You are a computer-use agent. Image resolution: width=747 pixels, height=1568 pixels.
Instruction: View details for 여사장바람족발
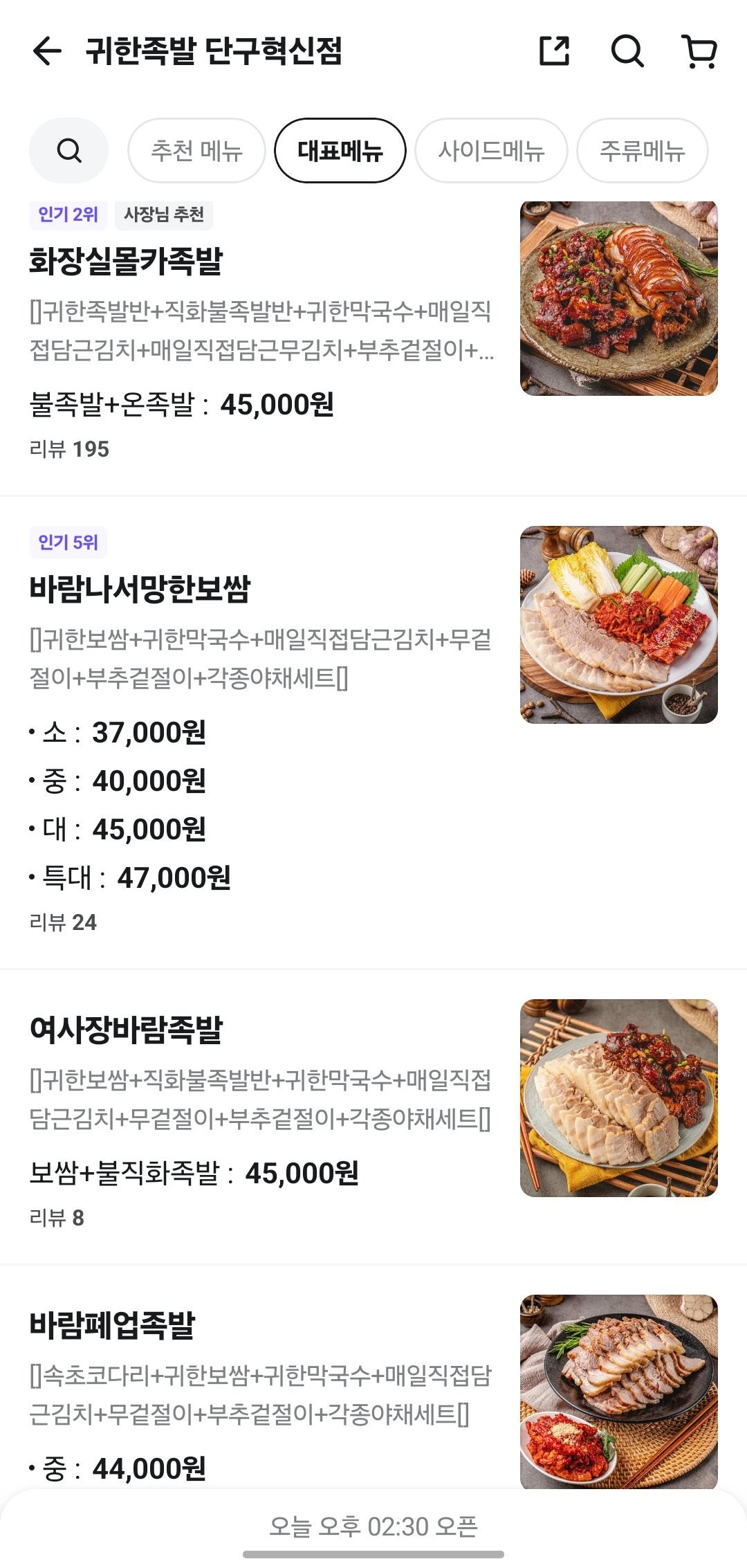[x=126, y=1030]
